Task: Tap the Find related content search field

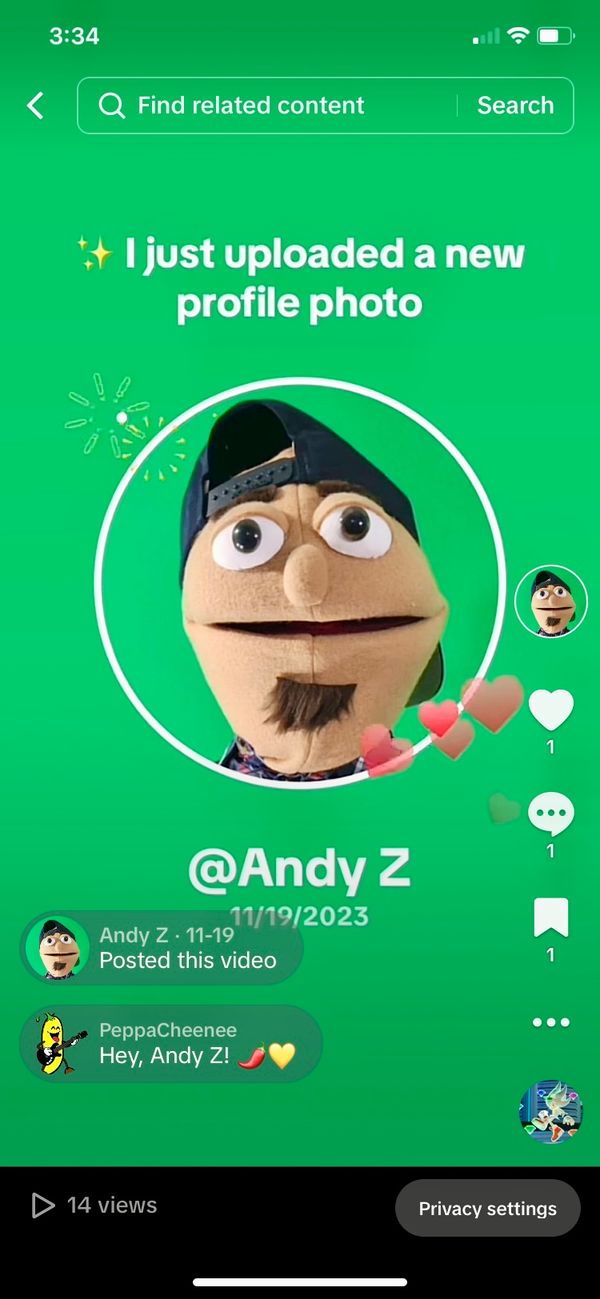Action: pos(265,105)
